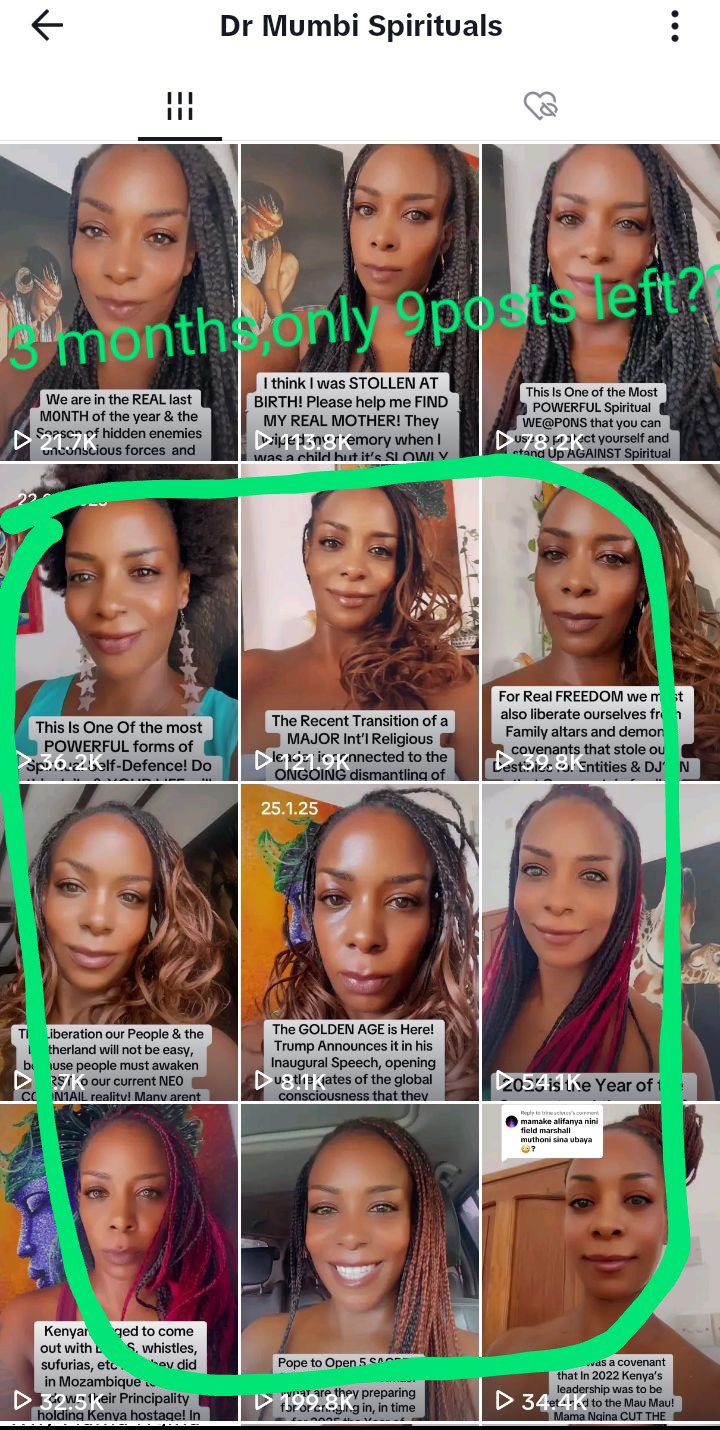Go back from Dr Mumbi Spirituals profile

click(47, 27)
